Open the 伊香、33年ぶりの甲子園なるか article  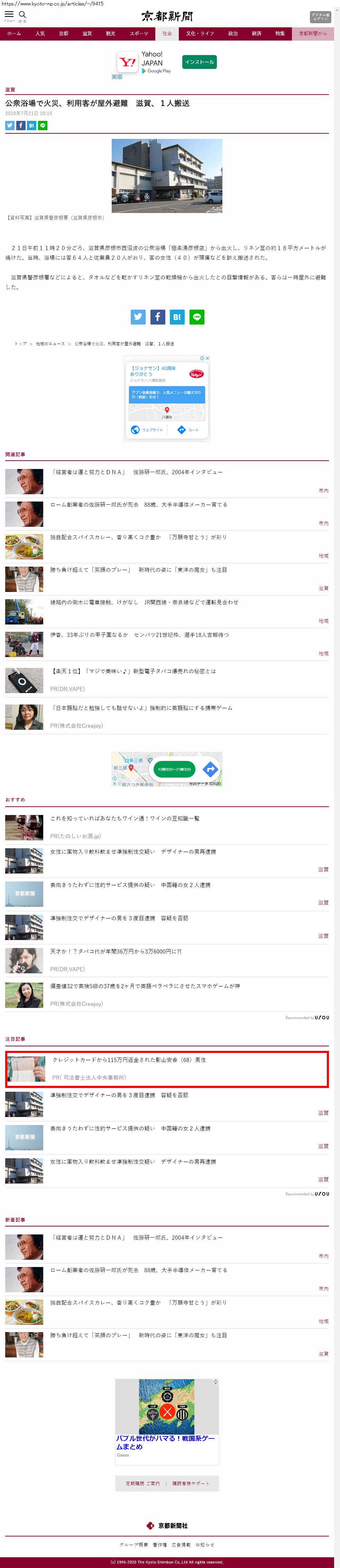tap(139, 635)
